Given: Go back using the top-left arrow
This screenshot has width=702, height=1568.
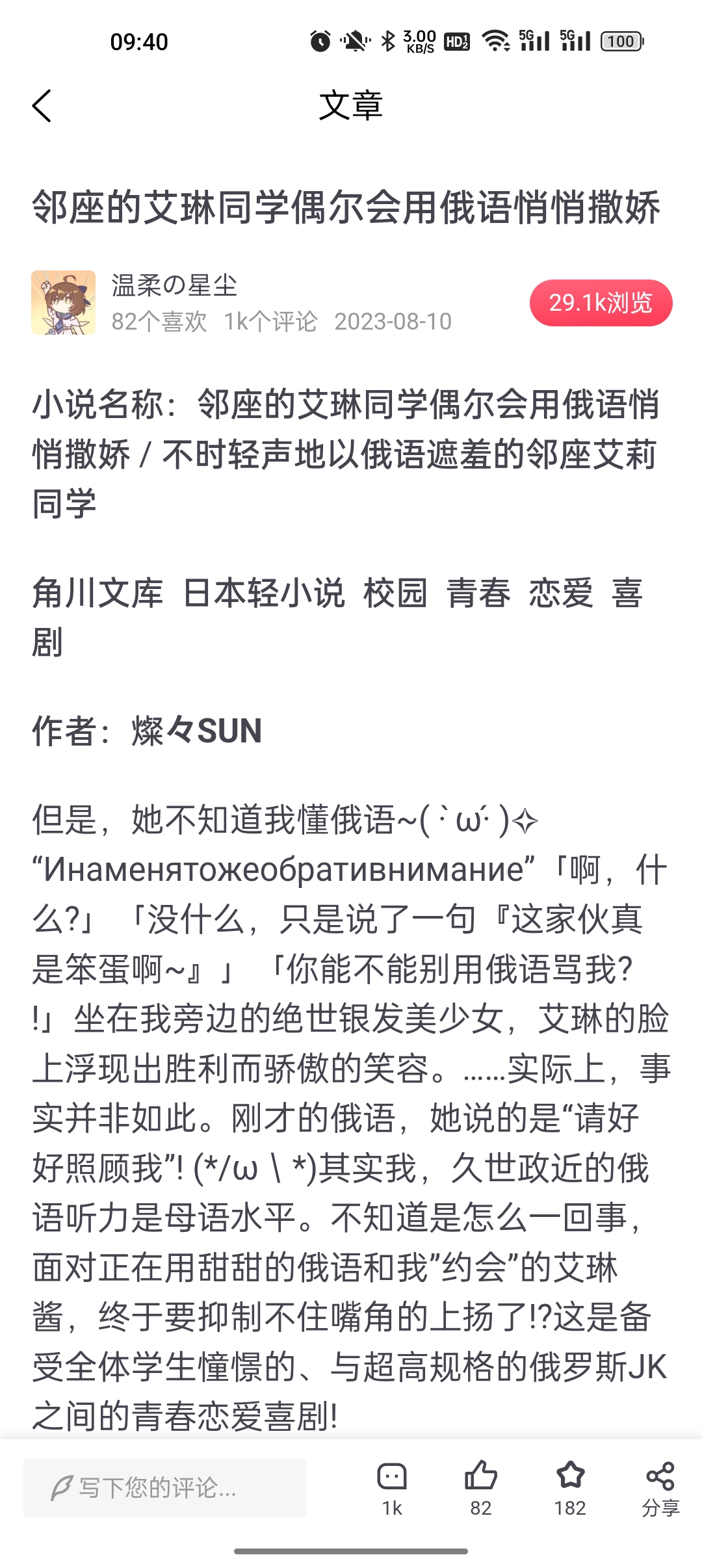Looking at the screenshot, I should point(42,106).
